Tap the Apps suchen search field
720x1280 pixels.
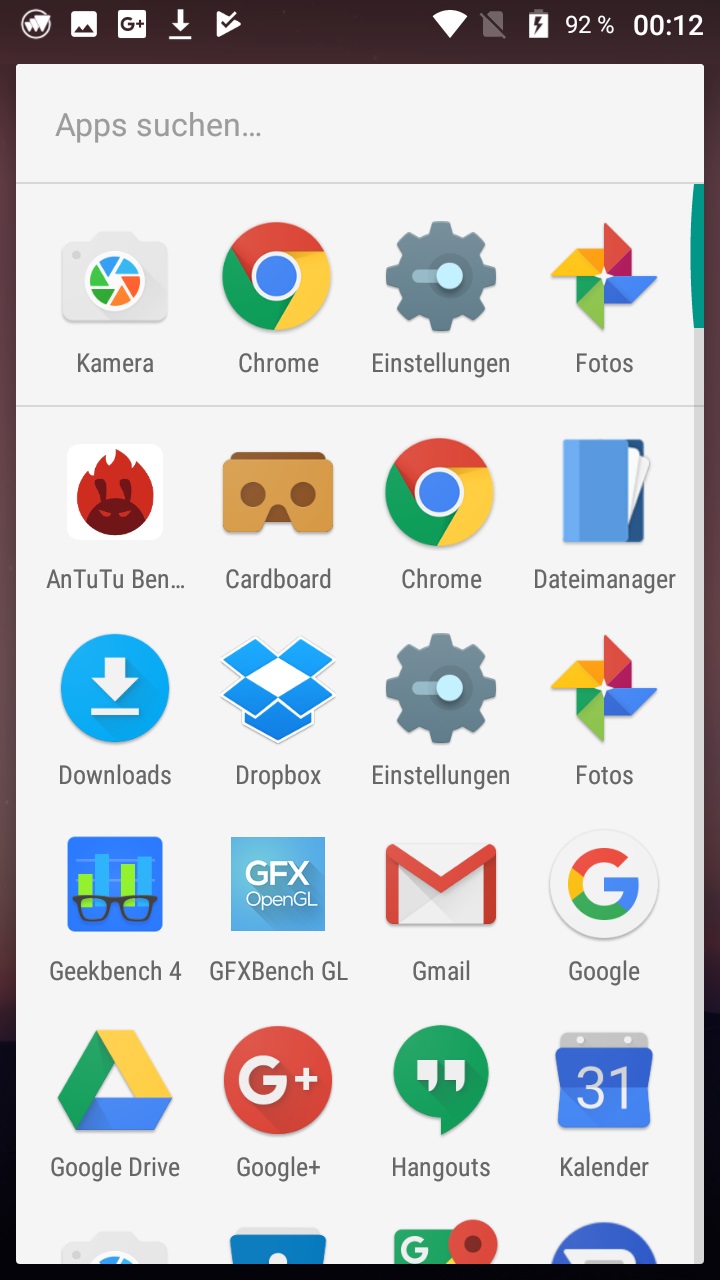[x=360, y=125]
